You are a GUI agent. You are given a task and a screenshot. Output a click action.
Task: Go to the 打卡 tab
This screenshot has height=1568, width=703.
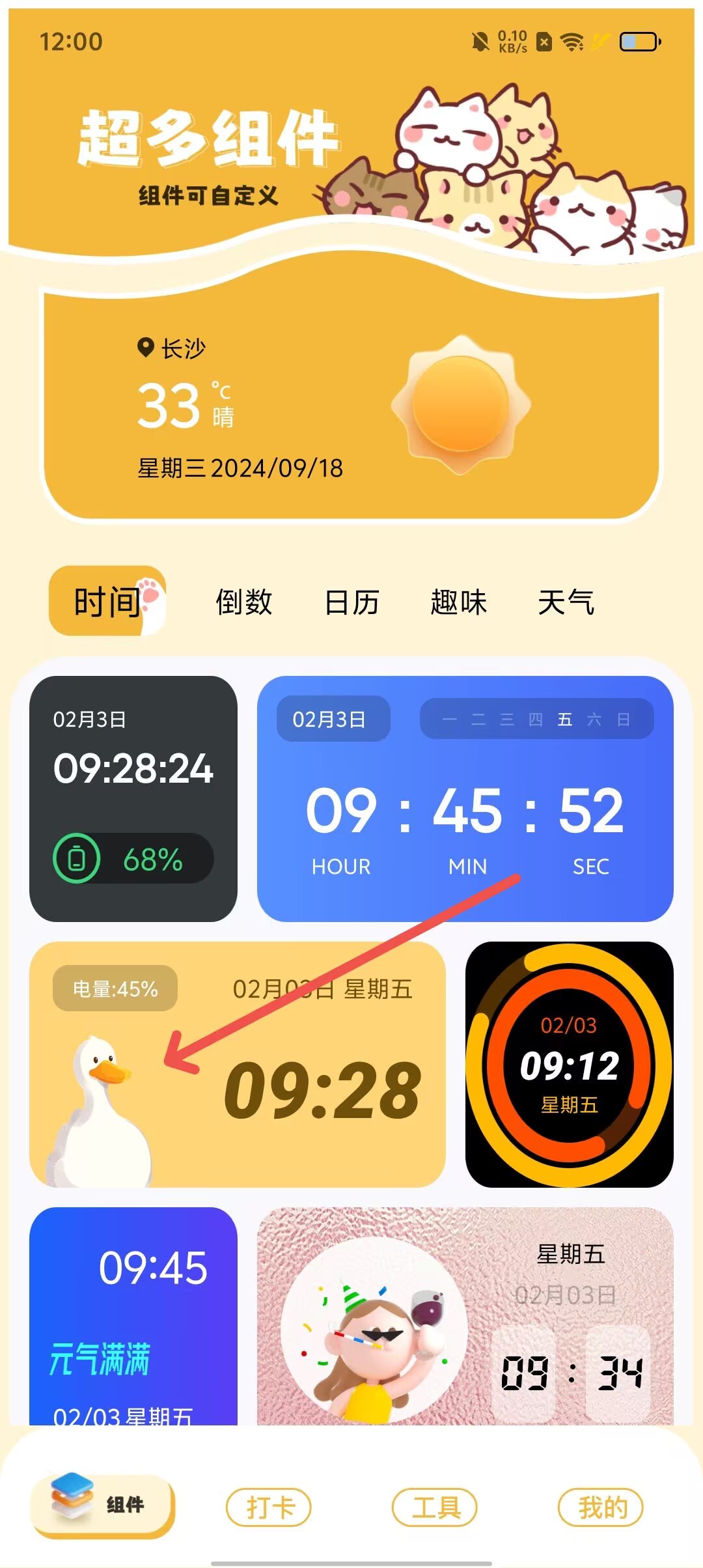269,1507
